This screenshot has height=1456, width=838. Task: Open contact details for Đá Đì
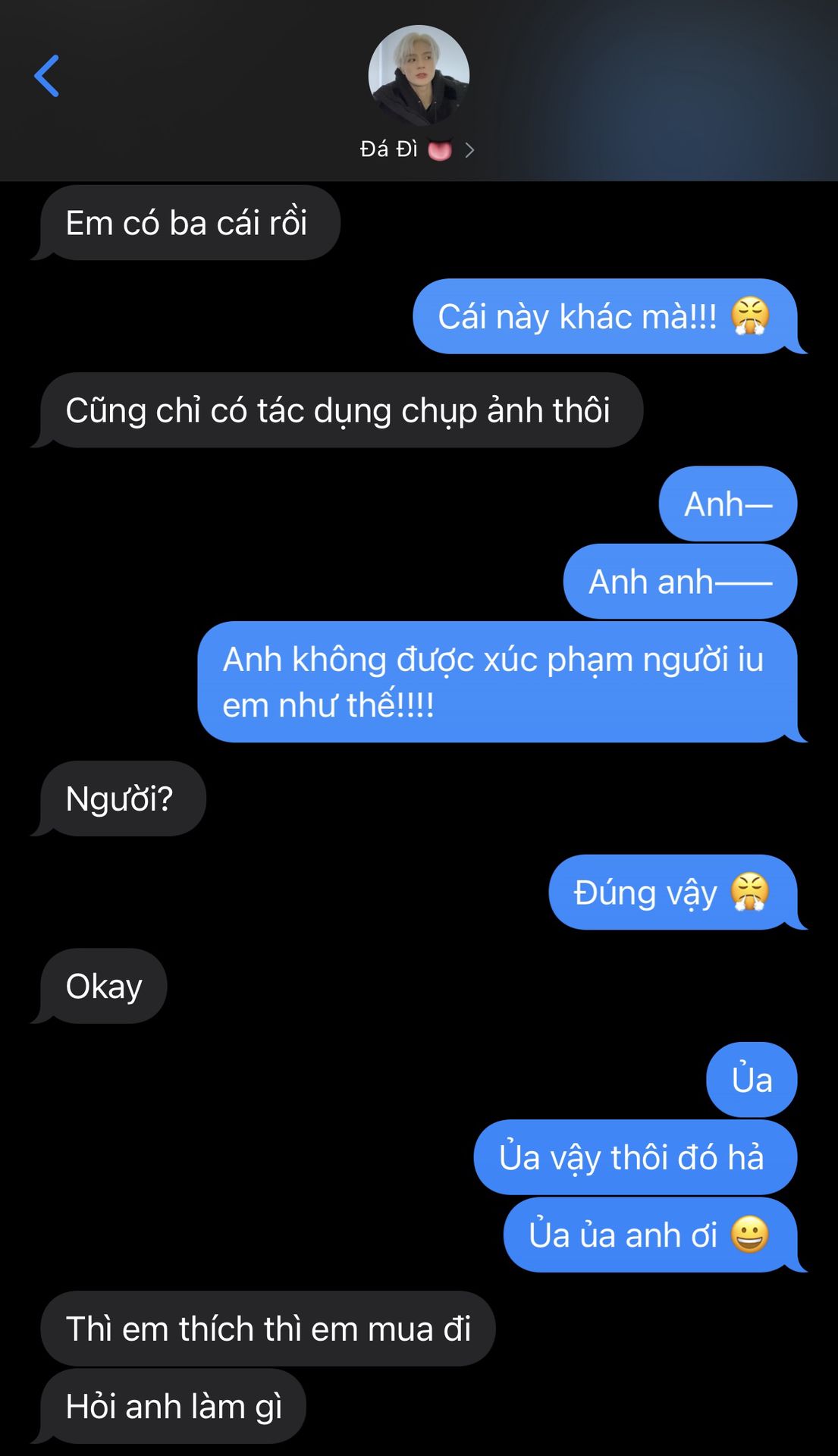pyautogui.click(x=418, y=149)
